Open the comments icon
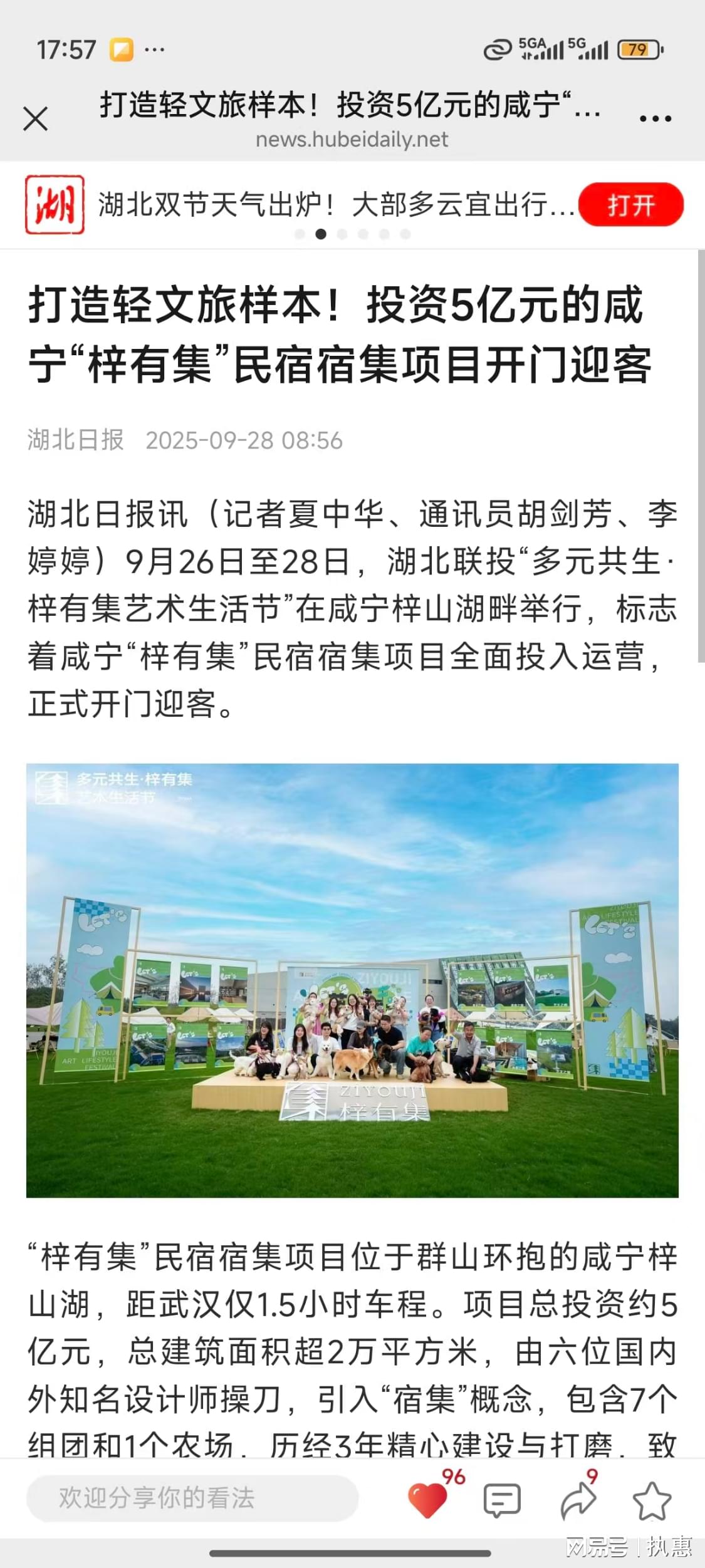Screen dimensions: 705x1568 coord(502,1500)
